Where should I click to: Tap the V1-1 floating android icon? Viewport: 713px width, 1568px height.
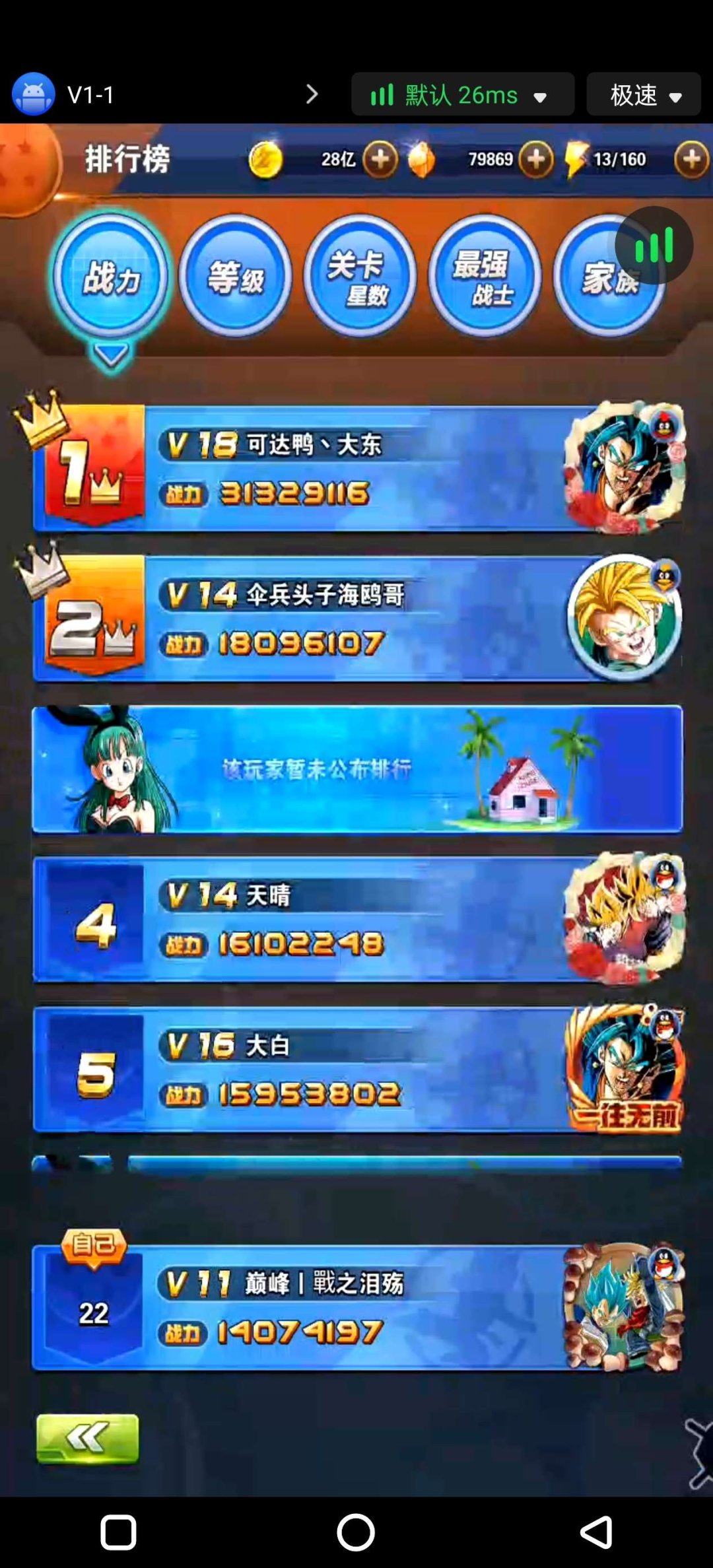pos(33,94)
